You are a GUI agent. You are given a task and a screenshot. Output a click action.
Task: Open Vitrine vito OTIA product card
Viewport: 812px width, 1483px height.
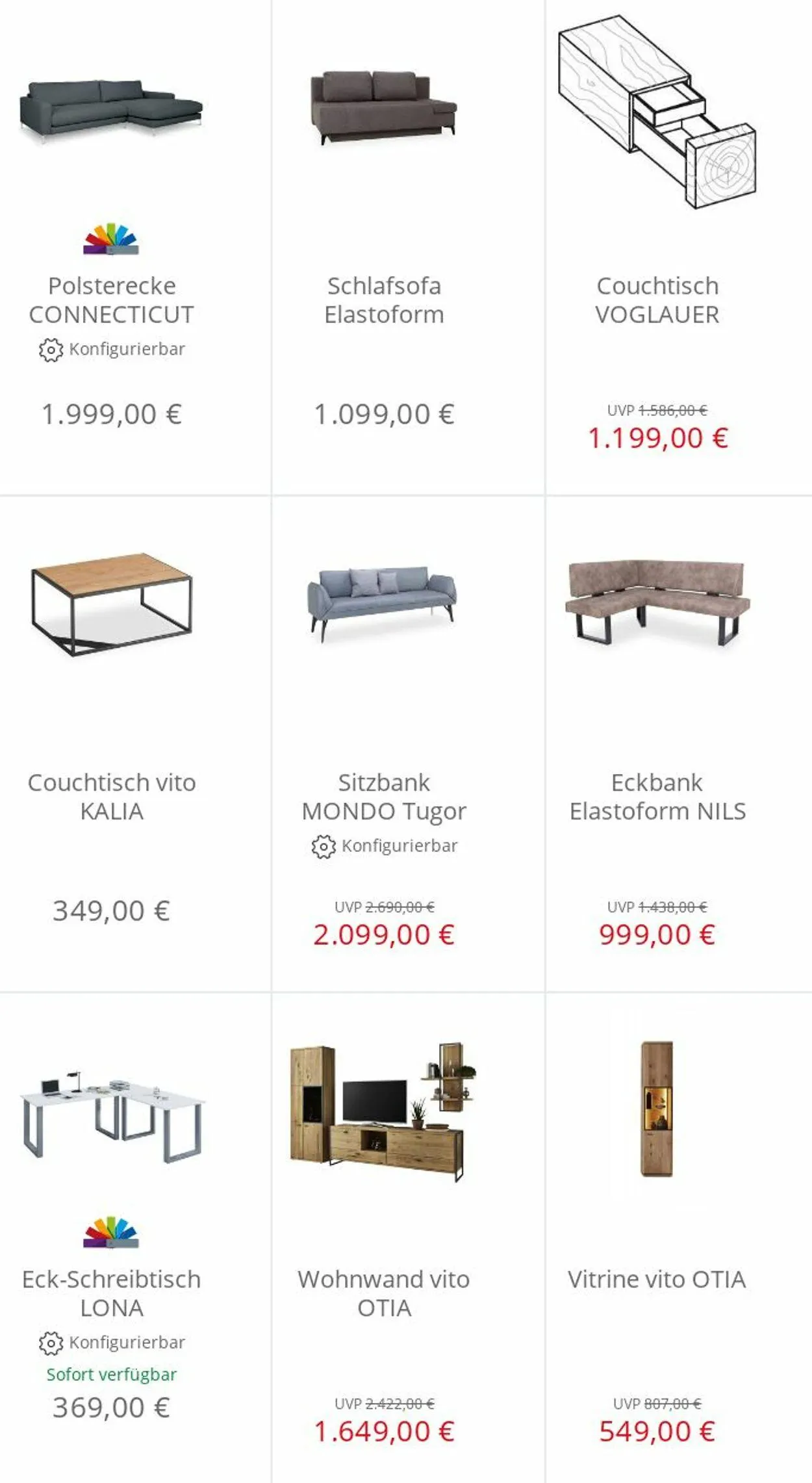657,1279
